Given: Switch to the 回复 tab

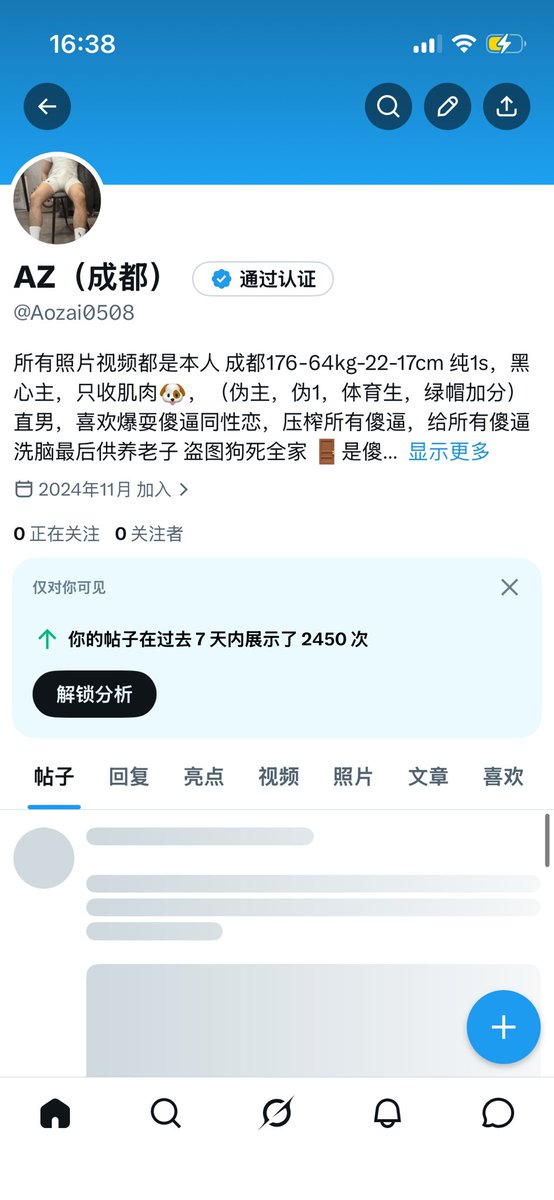Looking at the screenshot, I should 129,777.
